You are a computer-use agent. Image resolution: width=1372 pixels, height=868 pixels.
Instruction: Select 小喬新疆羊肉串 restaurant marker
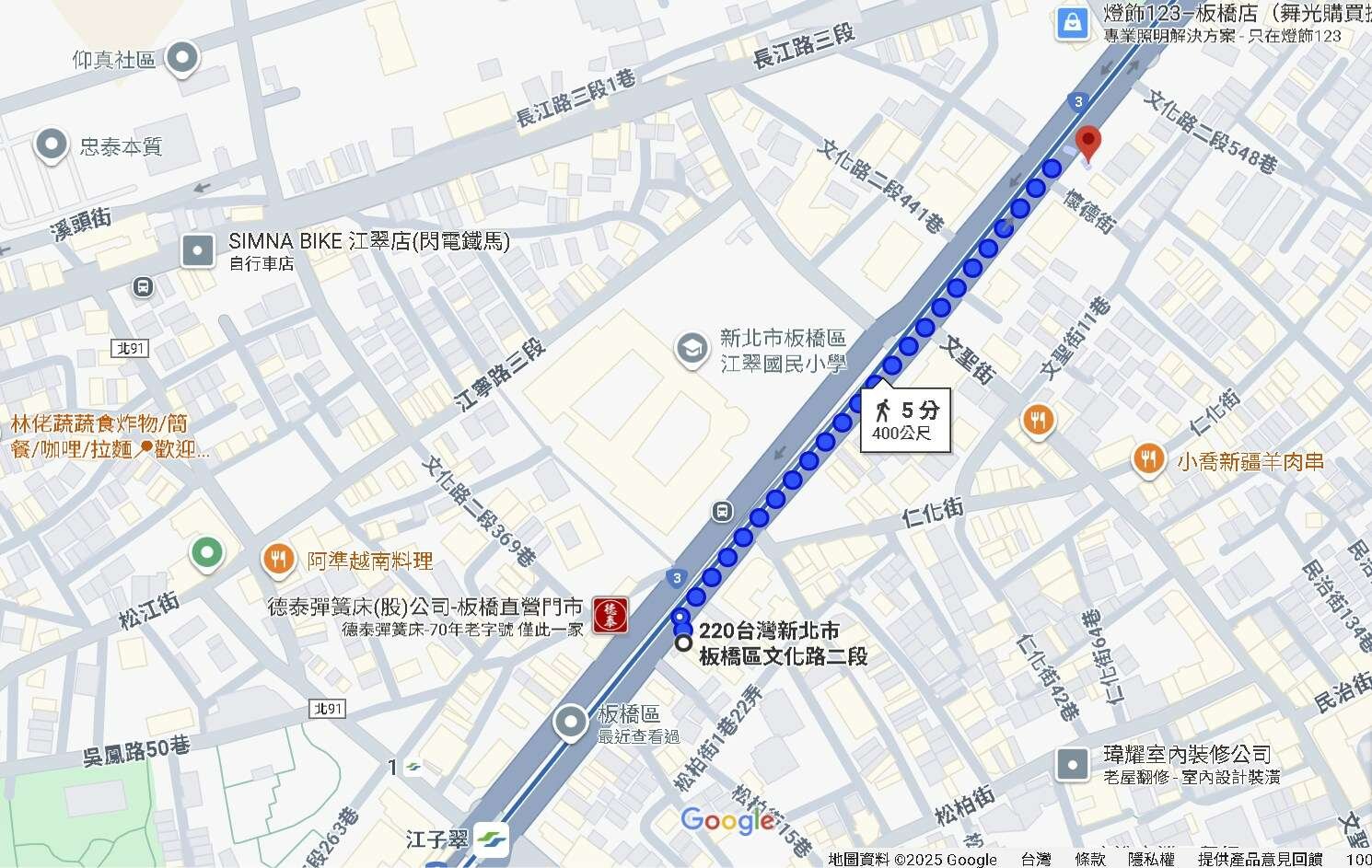coord(1148,458)
